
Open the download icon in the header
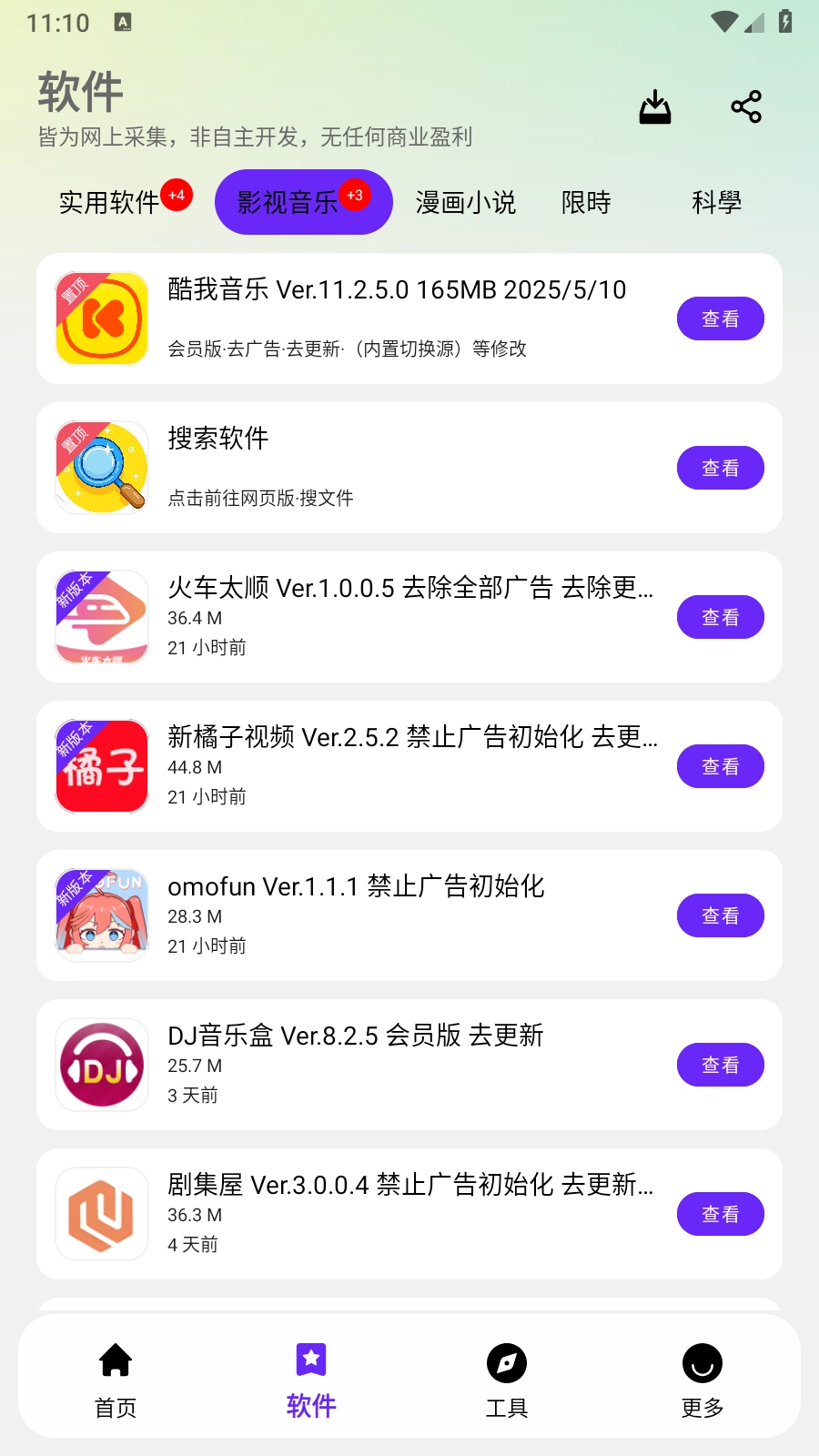click(655, 106)
